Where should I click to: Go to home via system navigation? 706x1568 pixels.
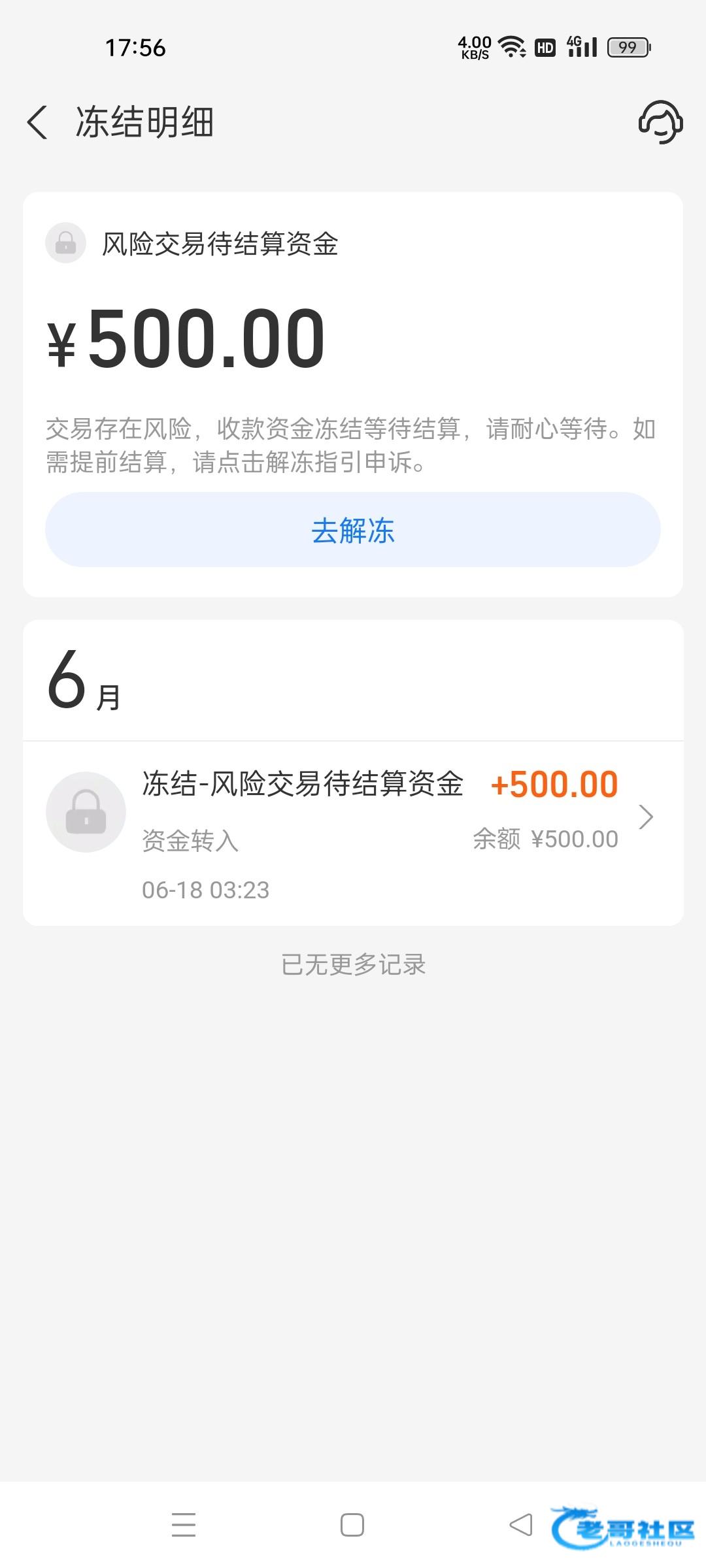point(352,1525)
